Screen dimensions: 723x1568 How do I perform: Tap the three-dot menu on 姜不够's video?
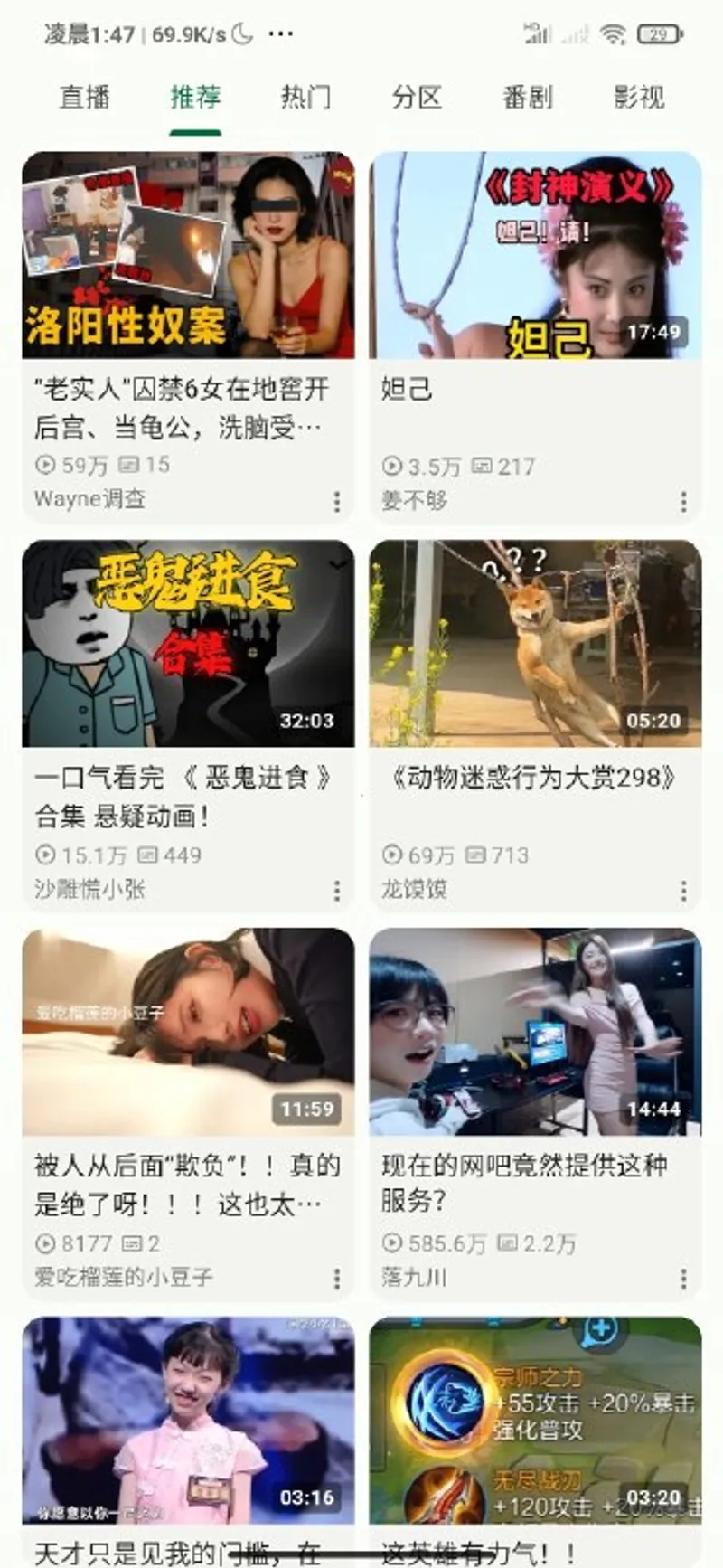[x=683, y=501]
